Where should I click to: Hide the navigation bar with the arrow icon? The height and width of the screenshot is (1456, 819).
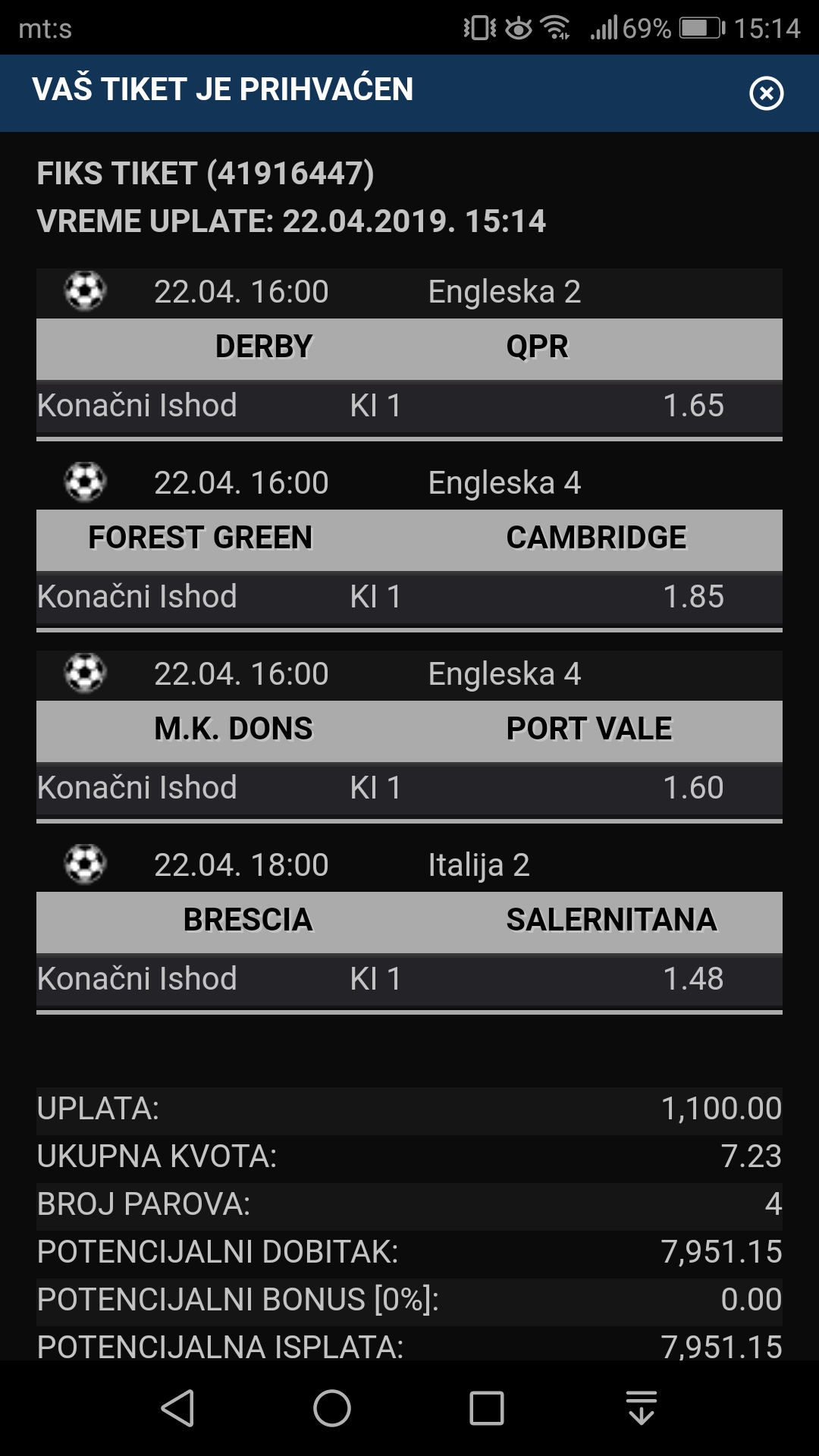(642, 1408)
